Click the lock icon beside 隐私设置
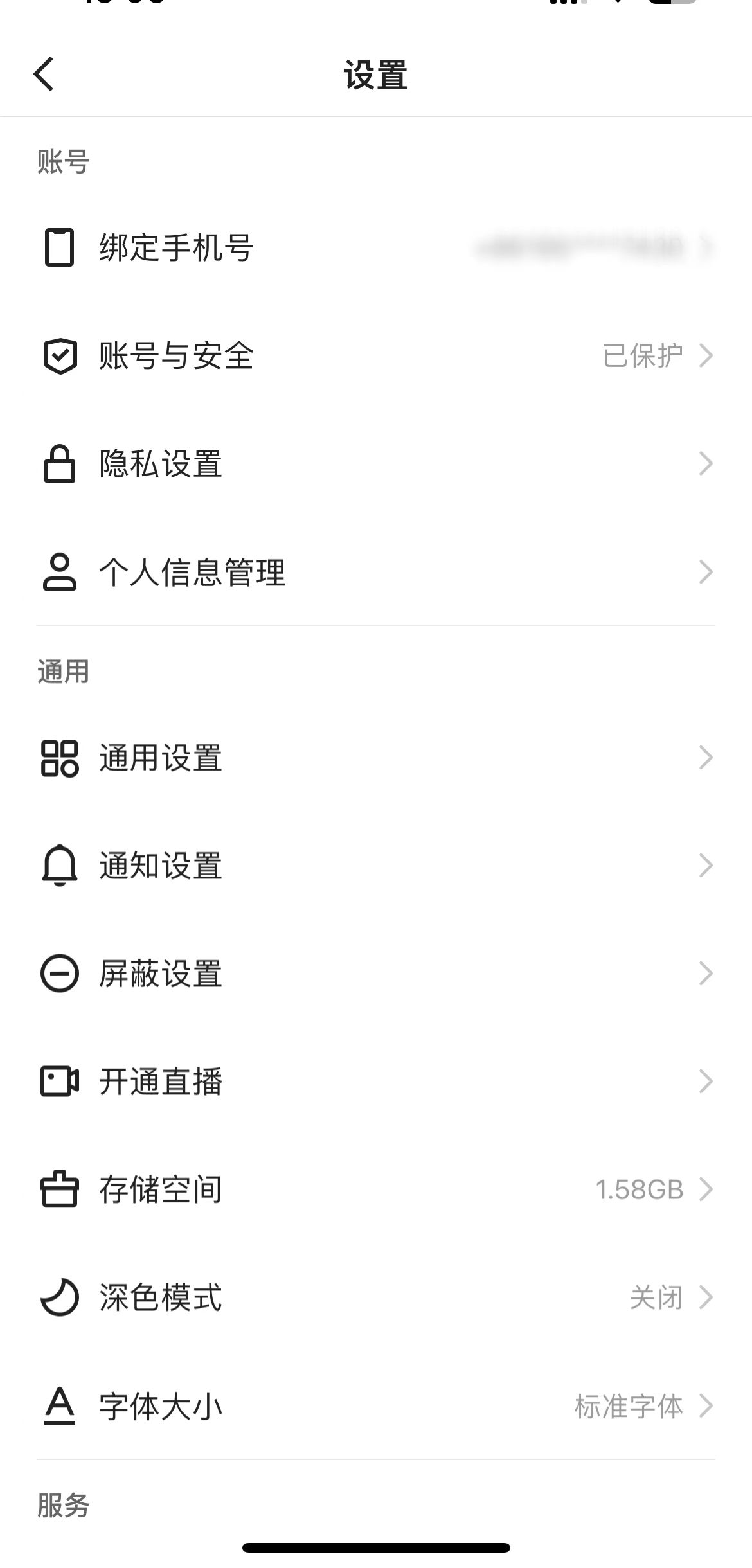752x1568 pixels. pyautogui.click(x=59, y=464)
